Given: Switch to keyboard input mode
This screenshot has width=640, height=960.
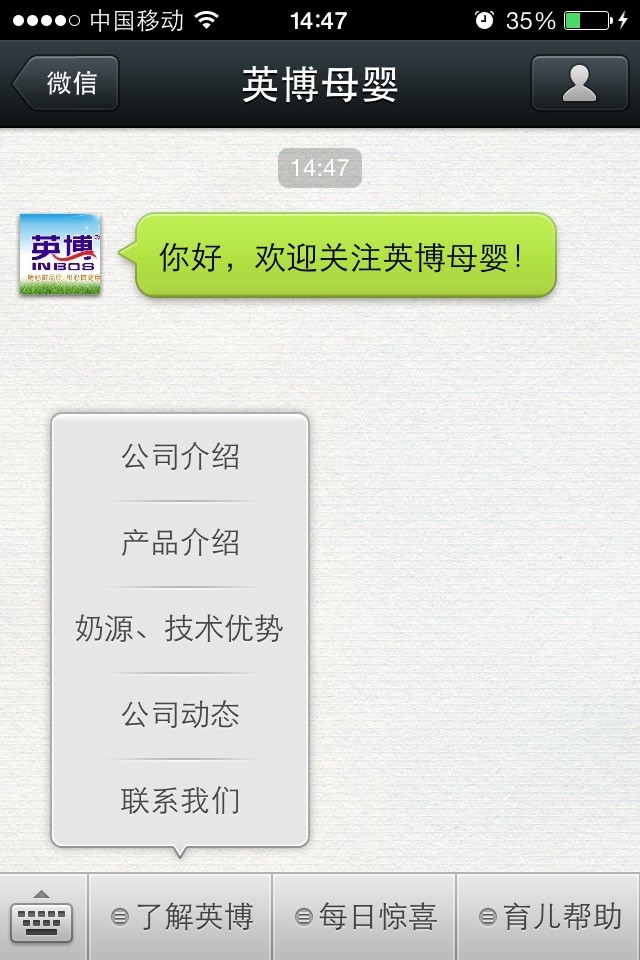Looking at the screenshot, I should pos(43,916).
